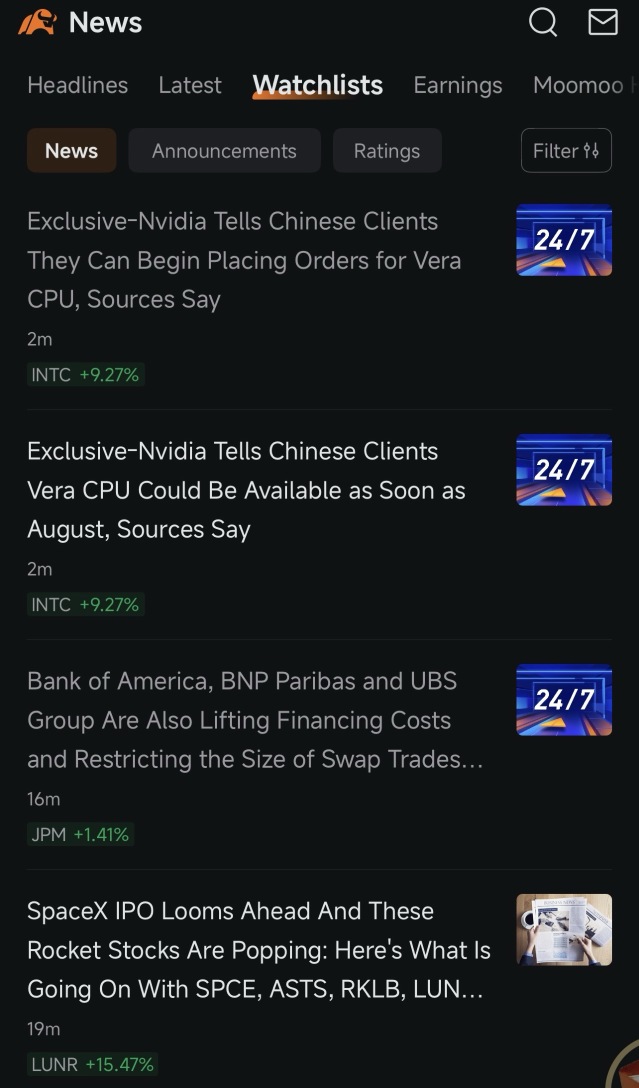
Task: Select the News chip
Action: pos(71,151)
